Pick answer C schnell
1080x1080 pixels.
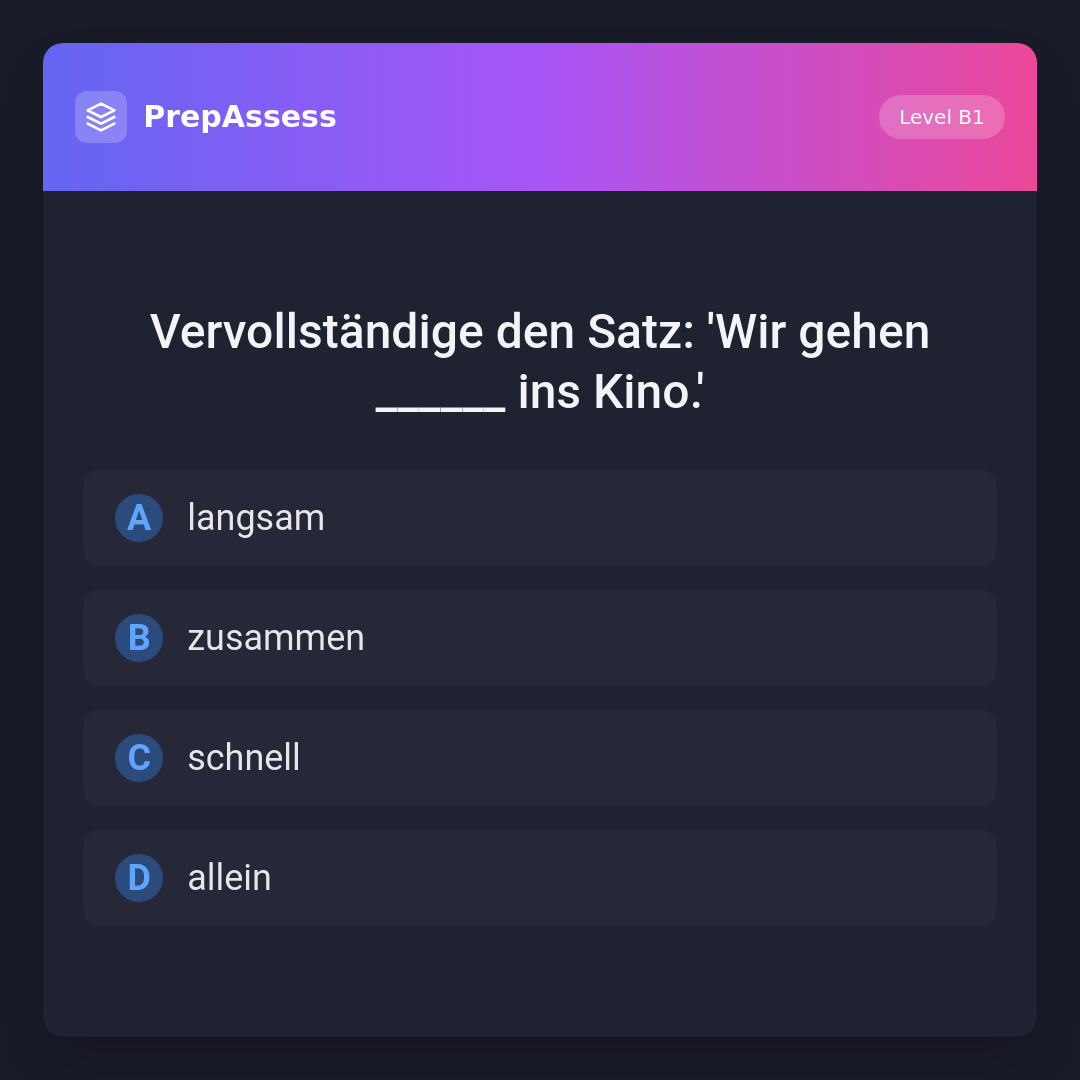click(x=540, y=758)
